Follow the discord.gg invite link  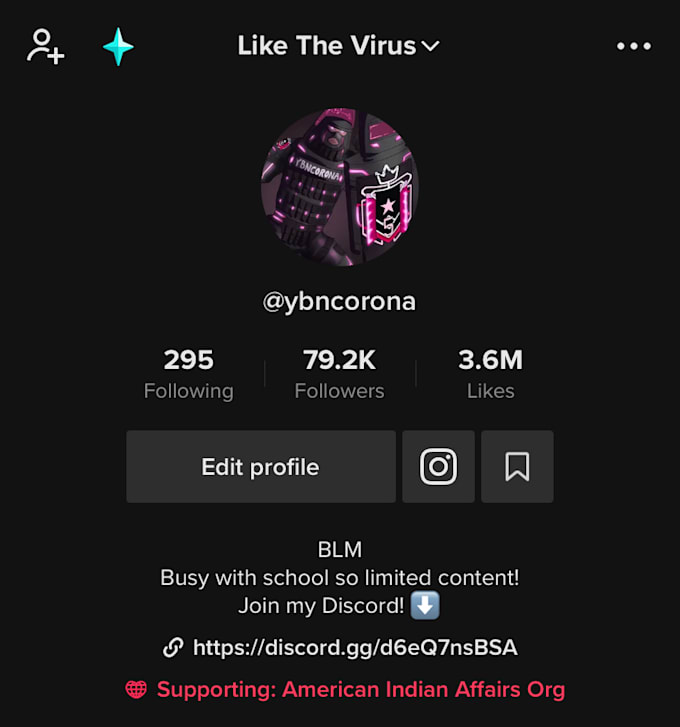pyautogui.click(x=354, y=647)
